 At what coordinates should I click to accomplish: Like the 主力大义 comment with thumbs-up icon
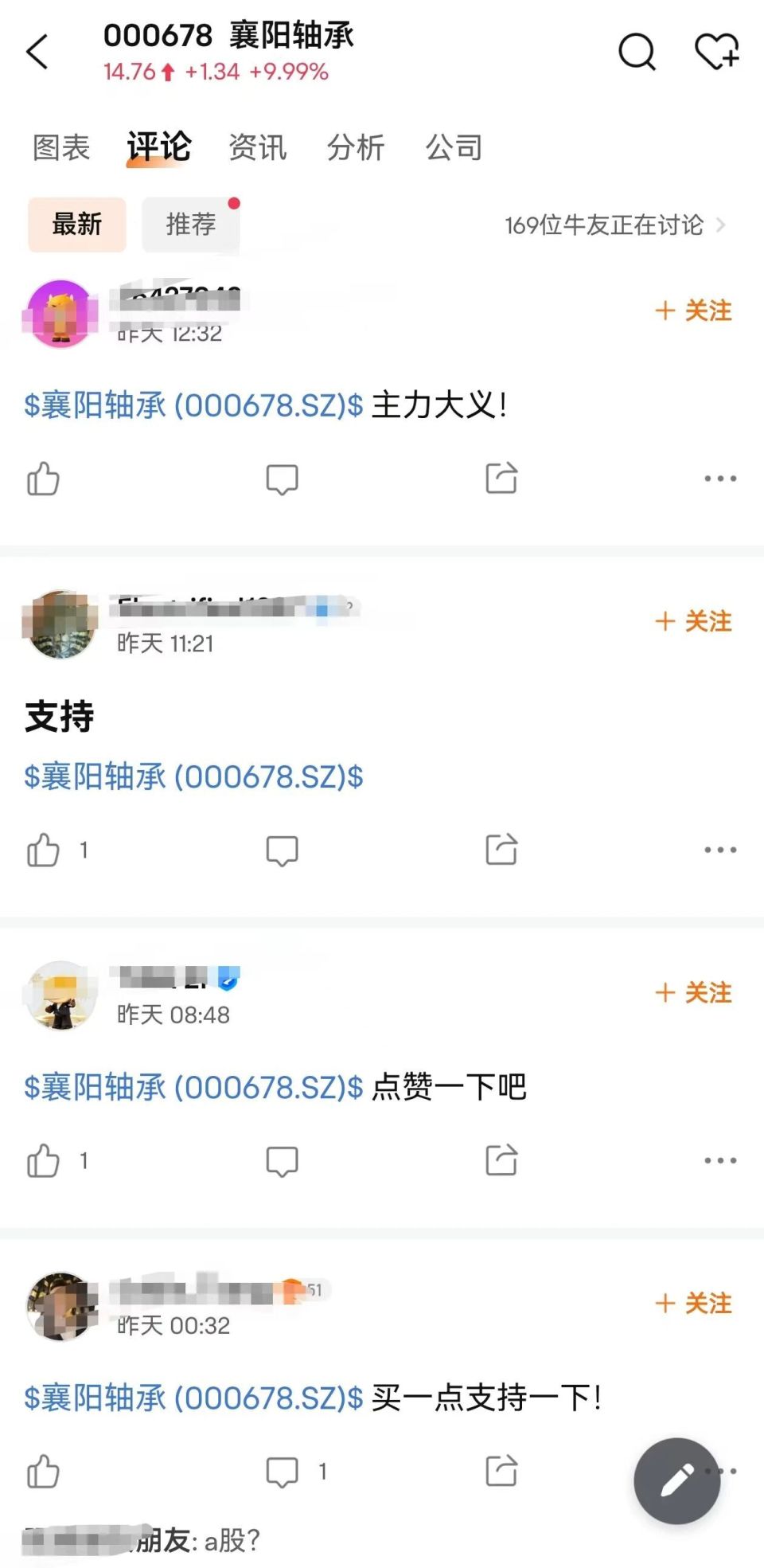click(44, 478)
